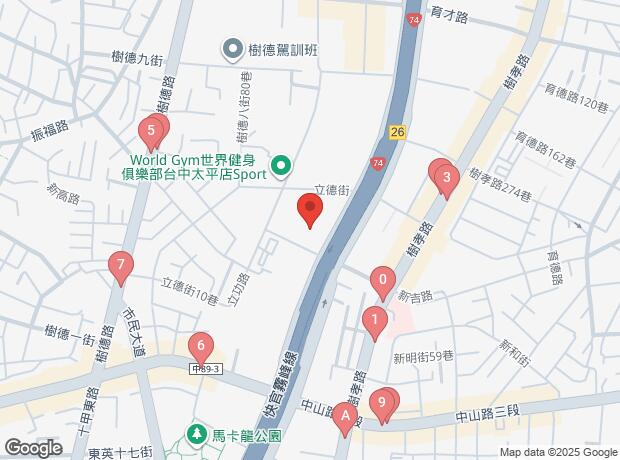Select map marker number 9
The image size is (620, 460).
tap(380, 403)
